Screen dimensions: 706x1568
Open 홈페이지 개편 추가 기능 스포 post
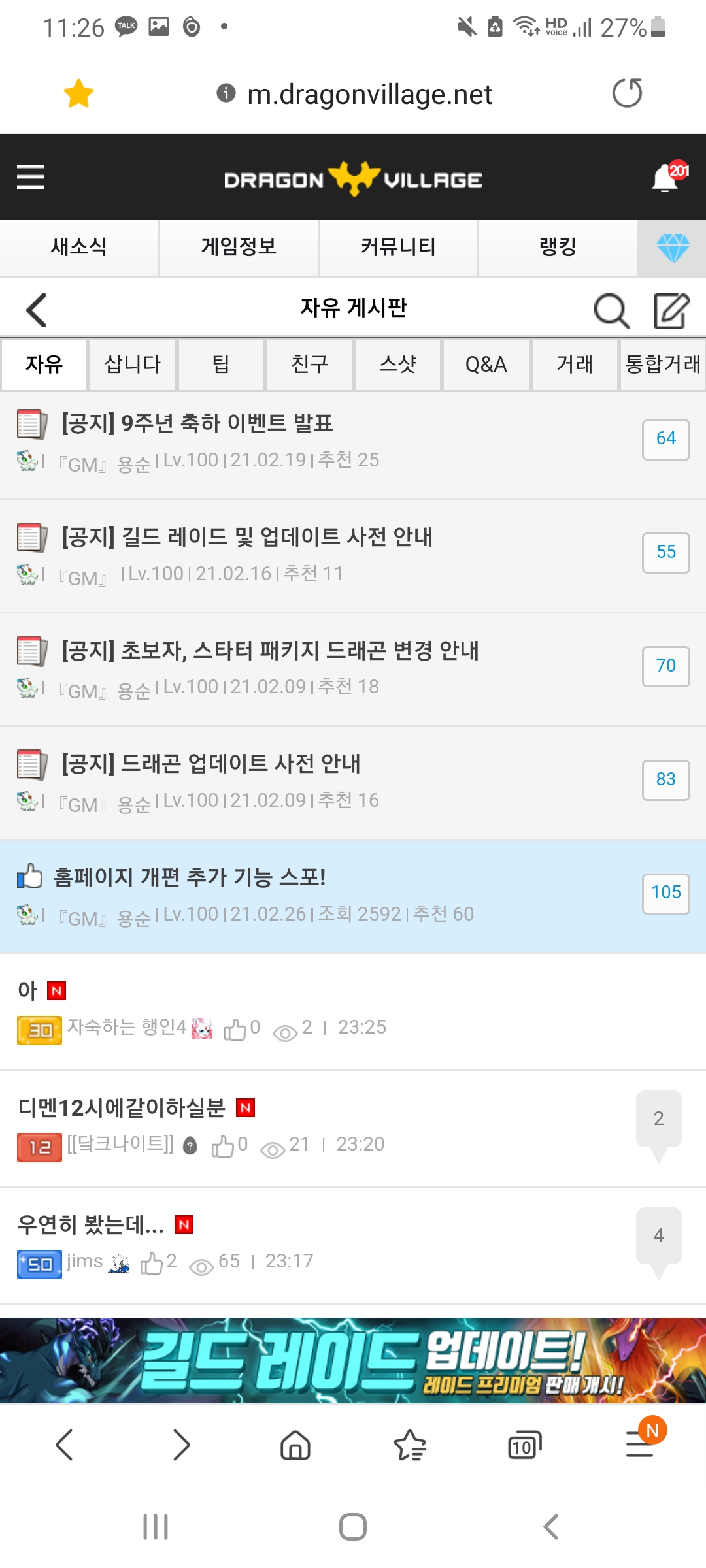click(190, 877)
